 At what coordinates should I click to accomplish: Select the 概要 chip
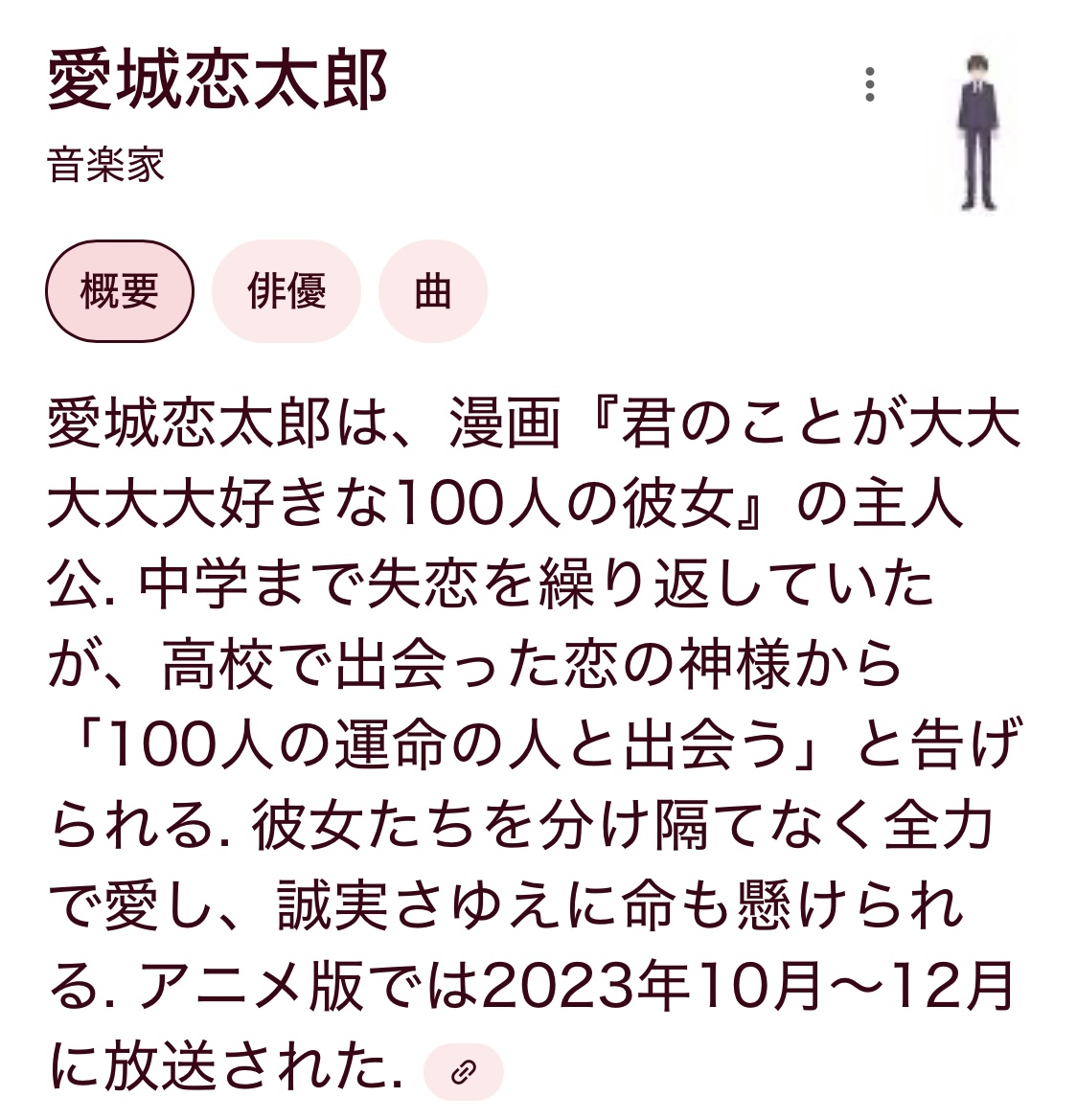coord(119,290)
